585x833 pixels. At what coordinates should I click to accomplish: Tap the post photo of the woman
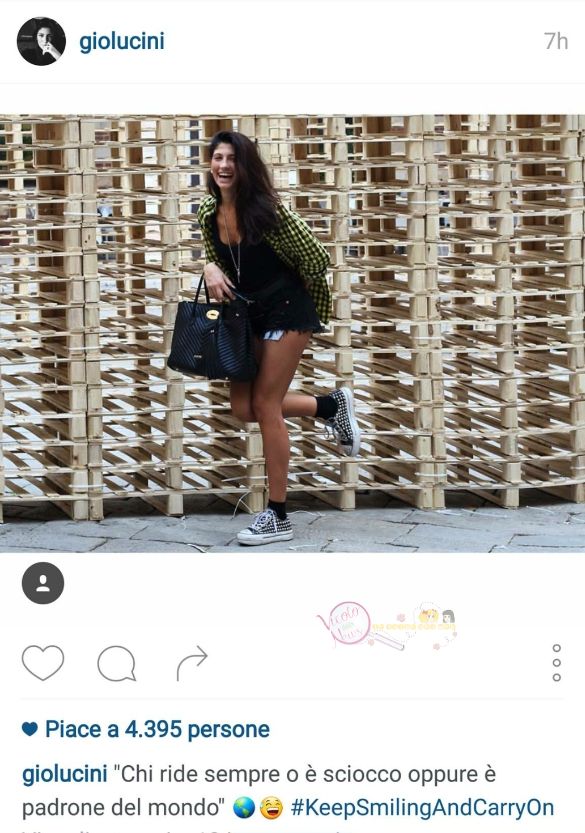tap(292, 334)
